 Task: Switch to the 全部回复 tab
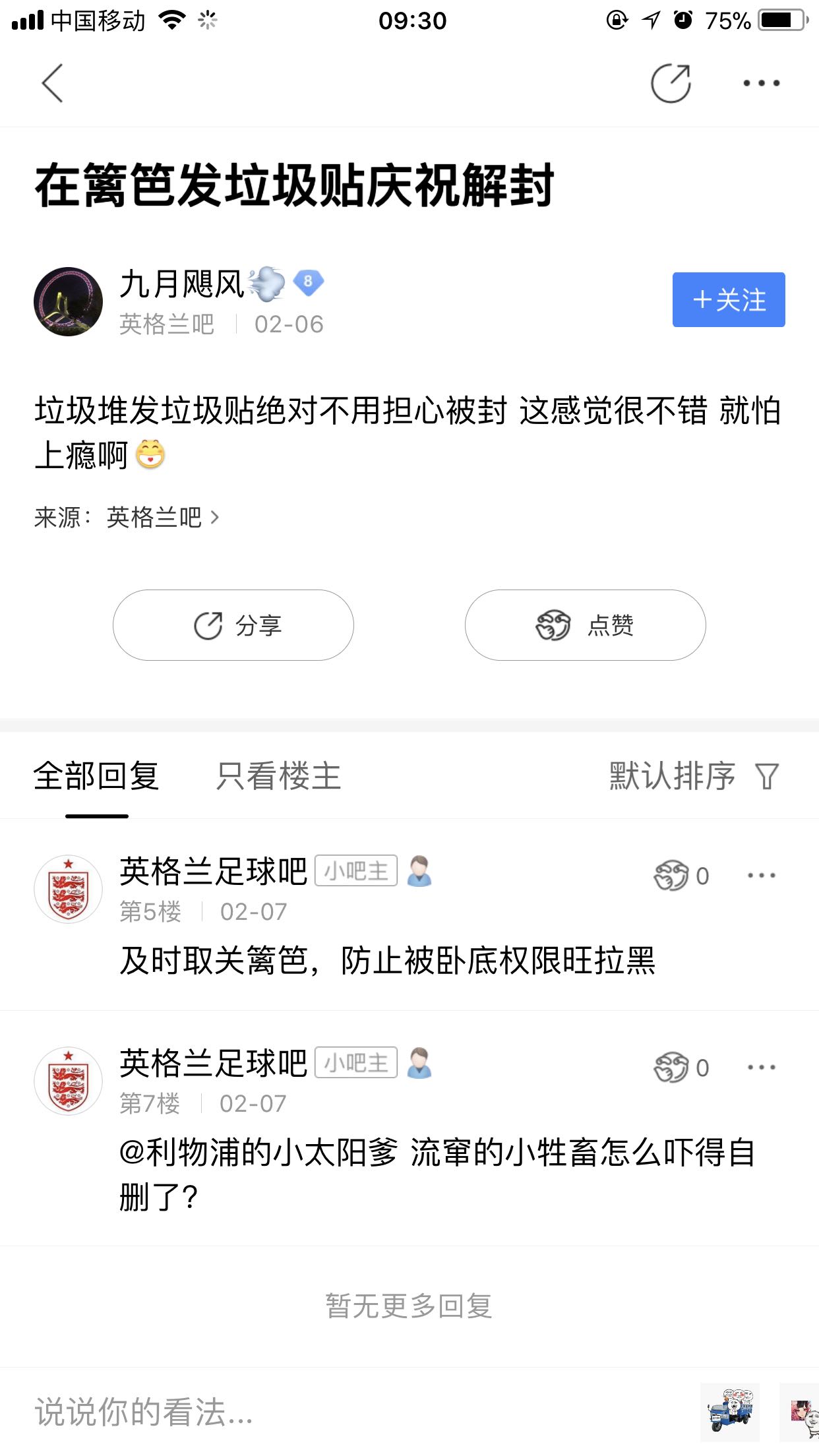96,776
